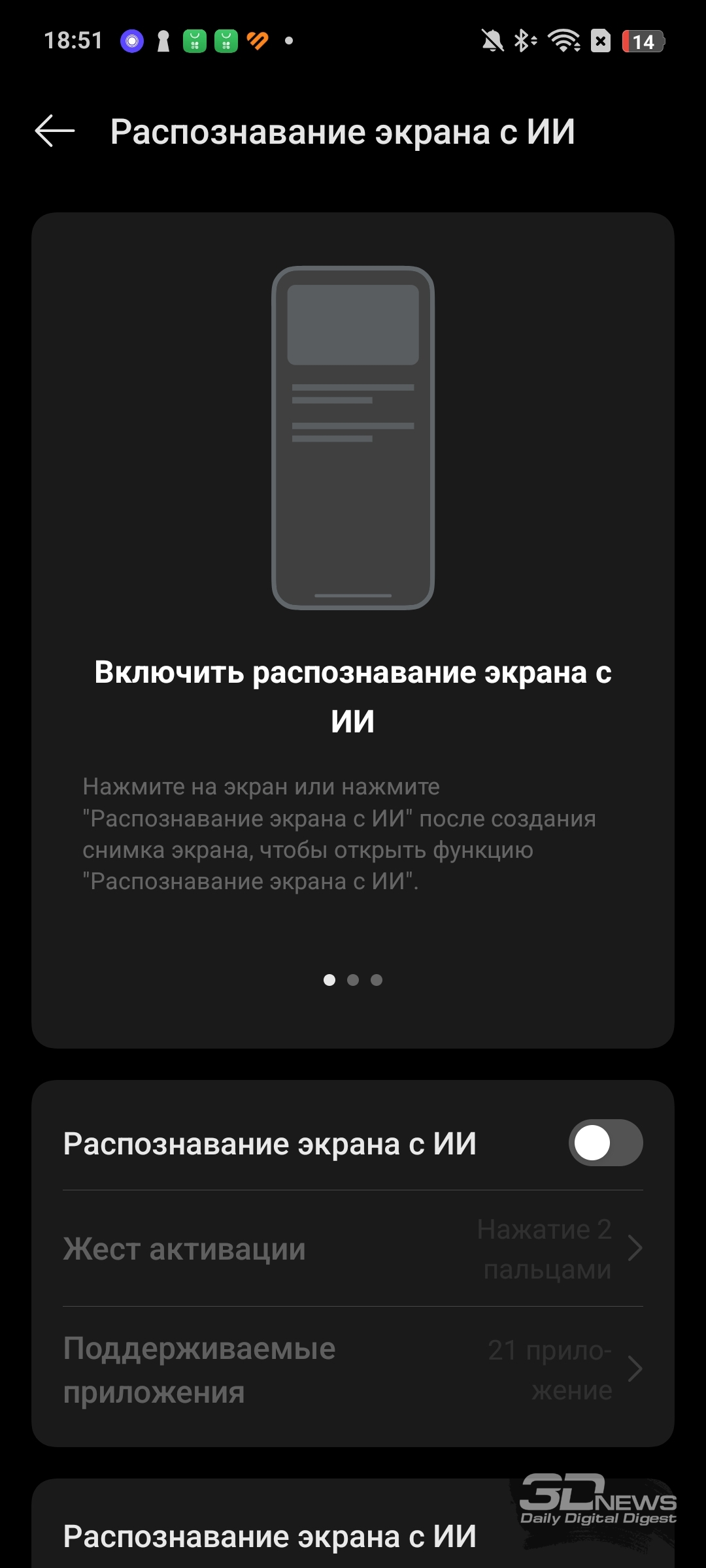
Task: Go back using the arrow icon
Action: tap(55, 131)
